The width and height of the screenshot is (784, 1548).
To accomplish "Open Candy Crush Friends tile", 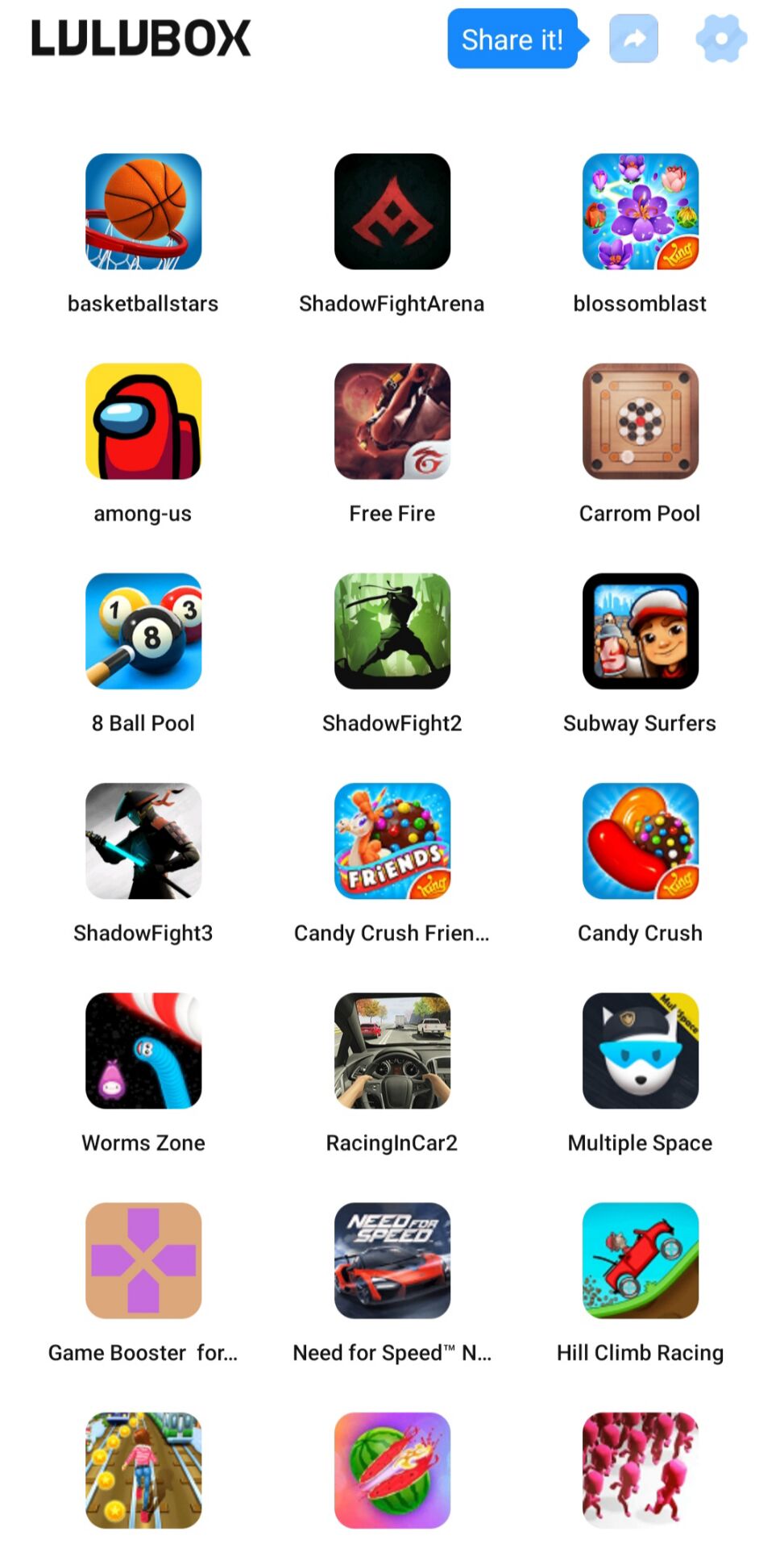I will click(392, 841).
